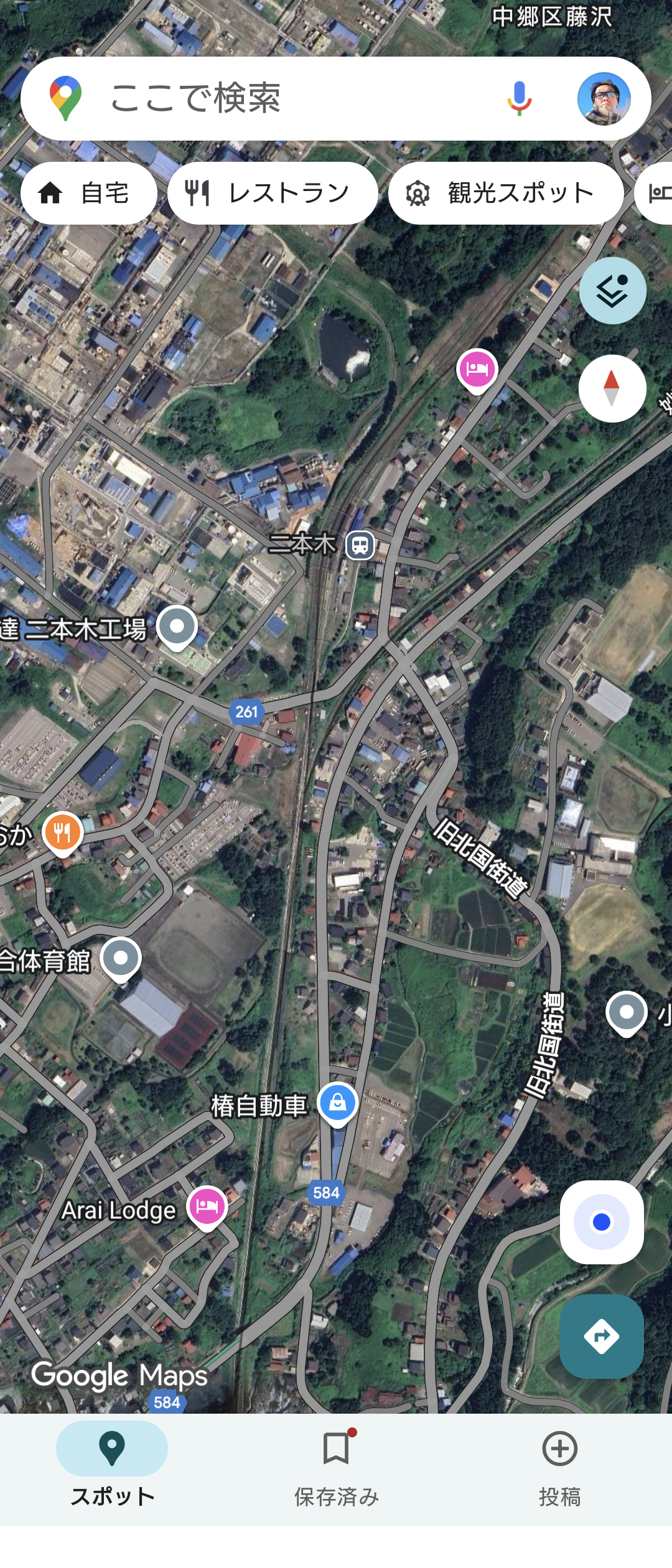This screenshot has width=672, height=1568.
Task: Select the 二本木 station marker
Action: pyautogui.click(x=360, y=546)
